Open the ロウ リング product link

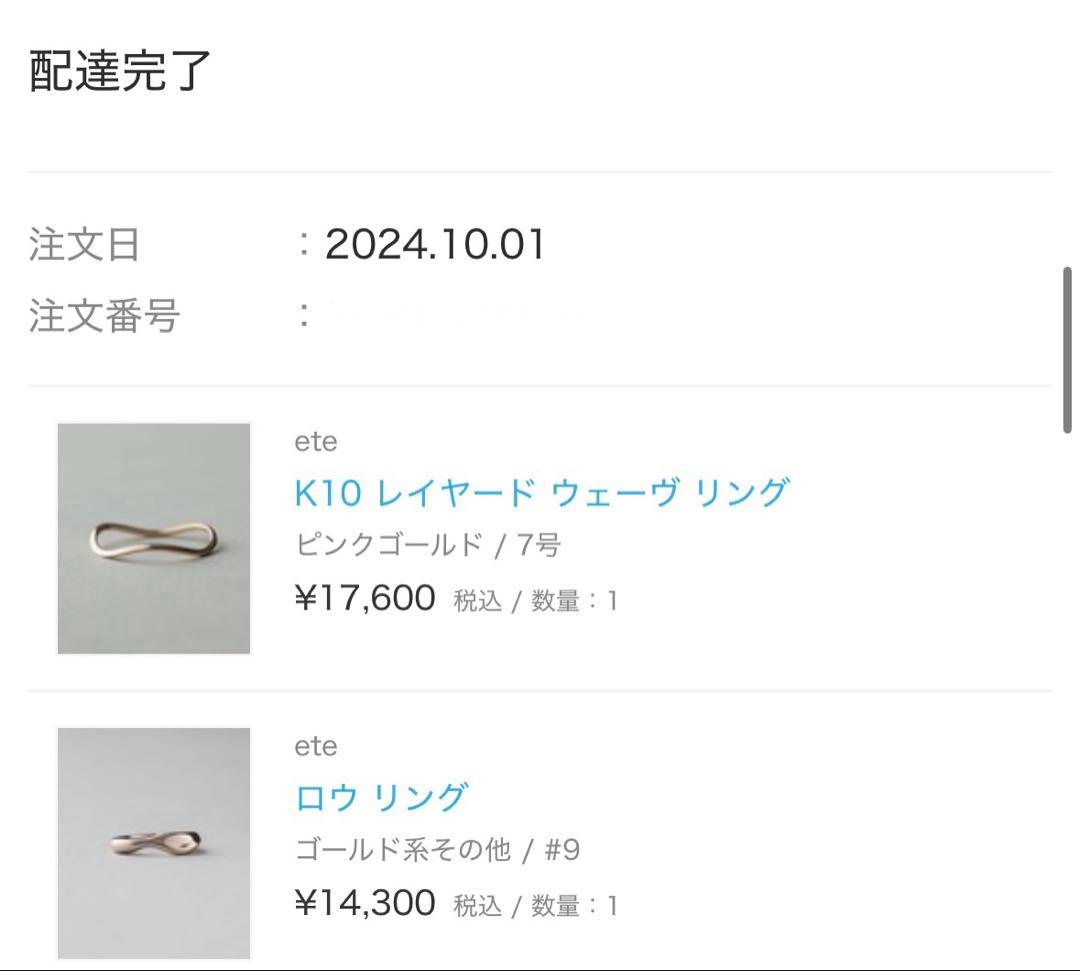(x=382, y=797)
